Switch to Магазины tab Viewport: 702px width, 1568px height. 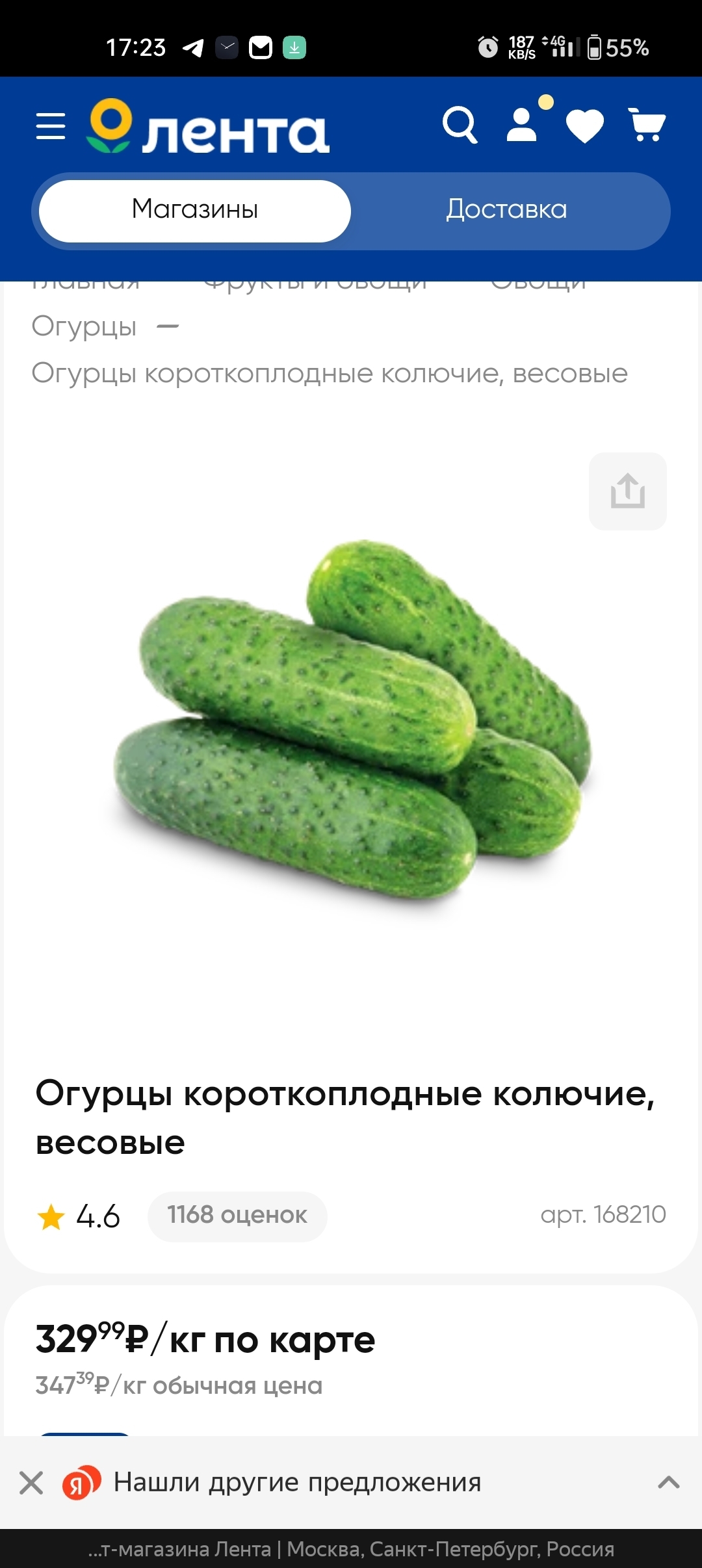coord(195,211)
